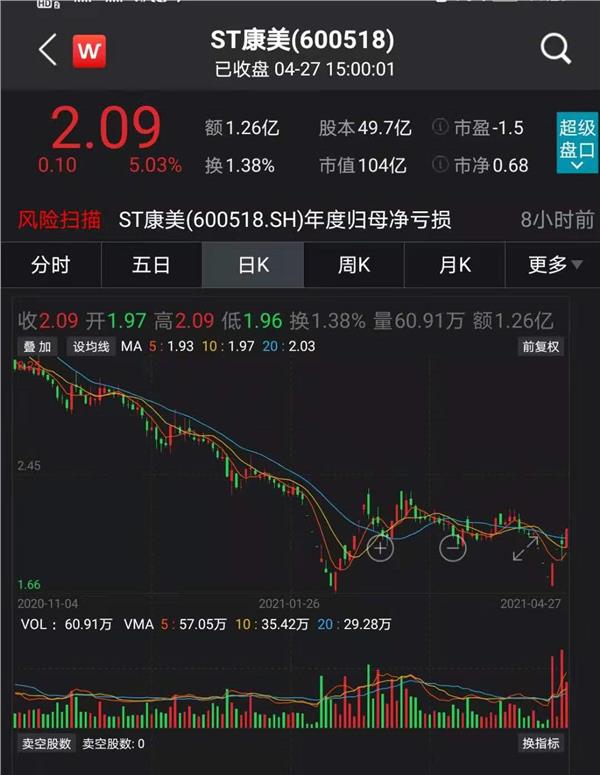Zoom in the chart with plus icon
Image resolution: width=600 pixels, height=775 pixels.
pos(380,547)
